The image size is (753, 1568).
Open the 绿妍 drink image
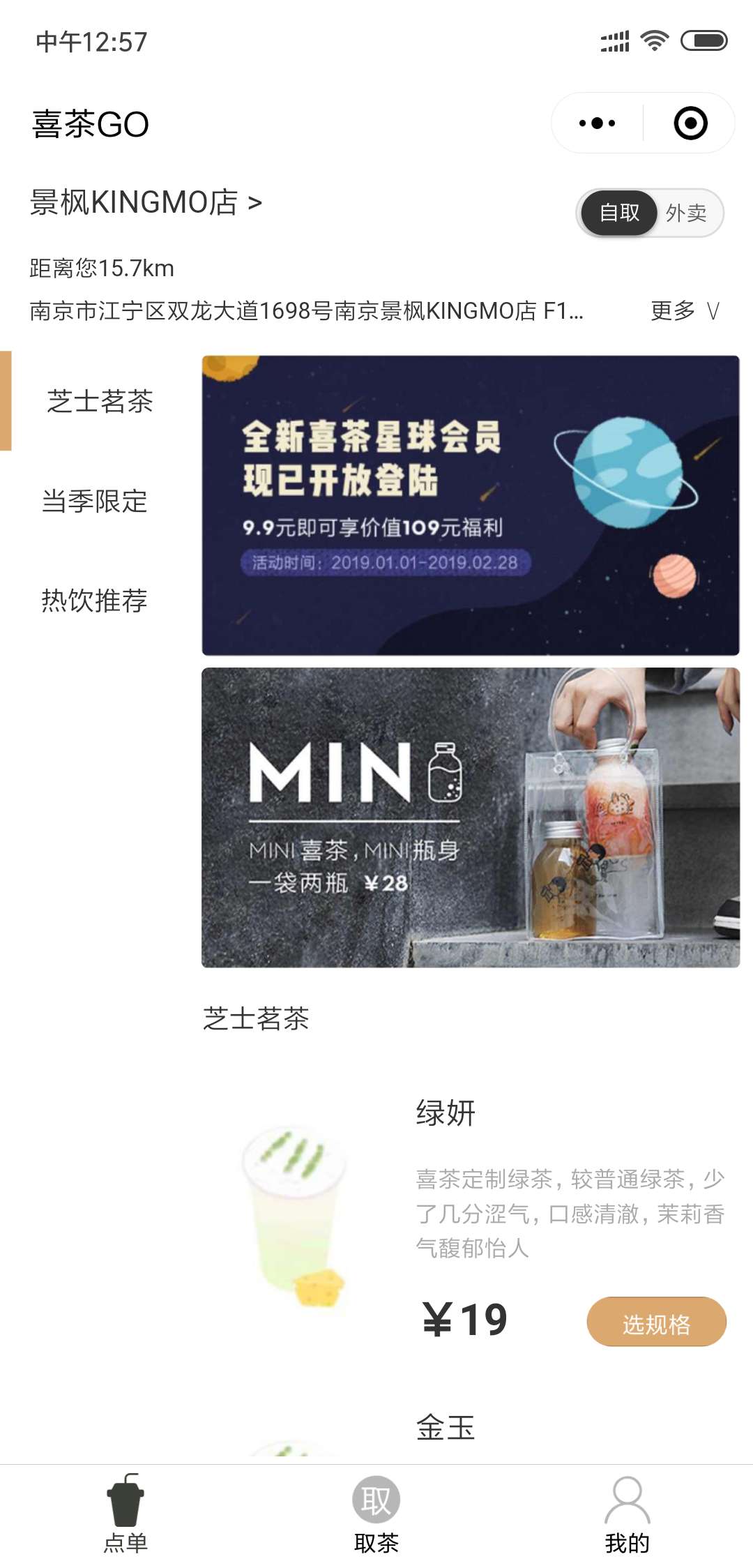pos(294,1215)
